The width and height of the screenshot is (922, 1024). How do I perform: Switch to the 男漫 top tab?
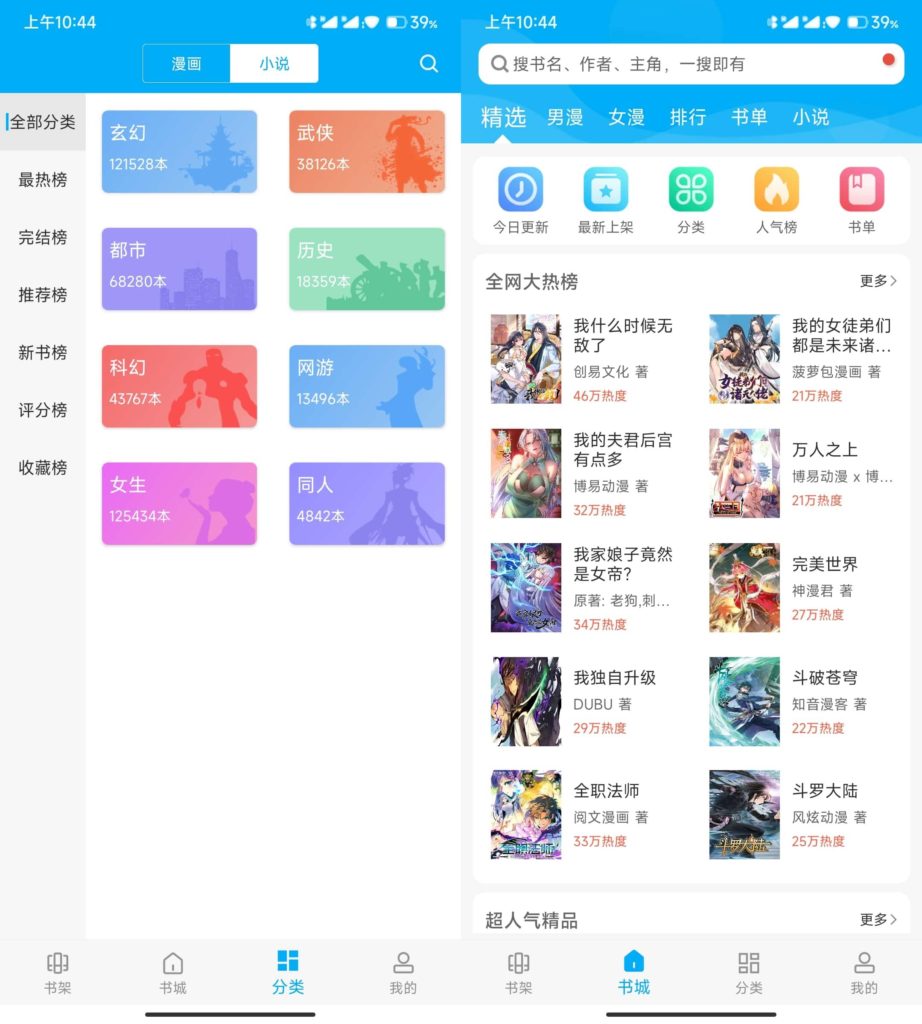565,117
